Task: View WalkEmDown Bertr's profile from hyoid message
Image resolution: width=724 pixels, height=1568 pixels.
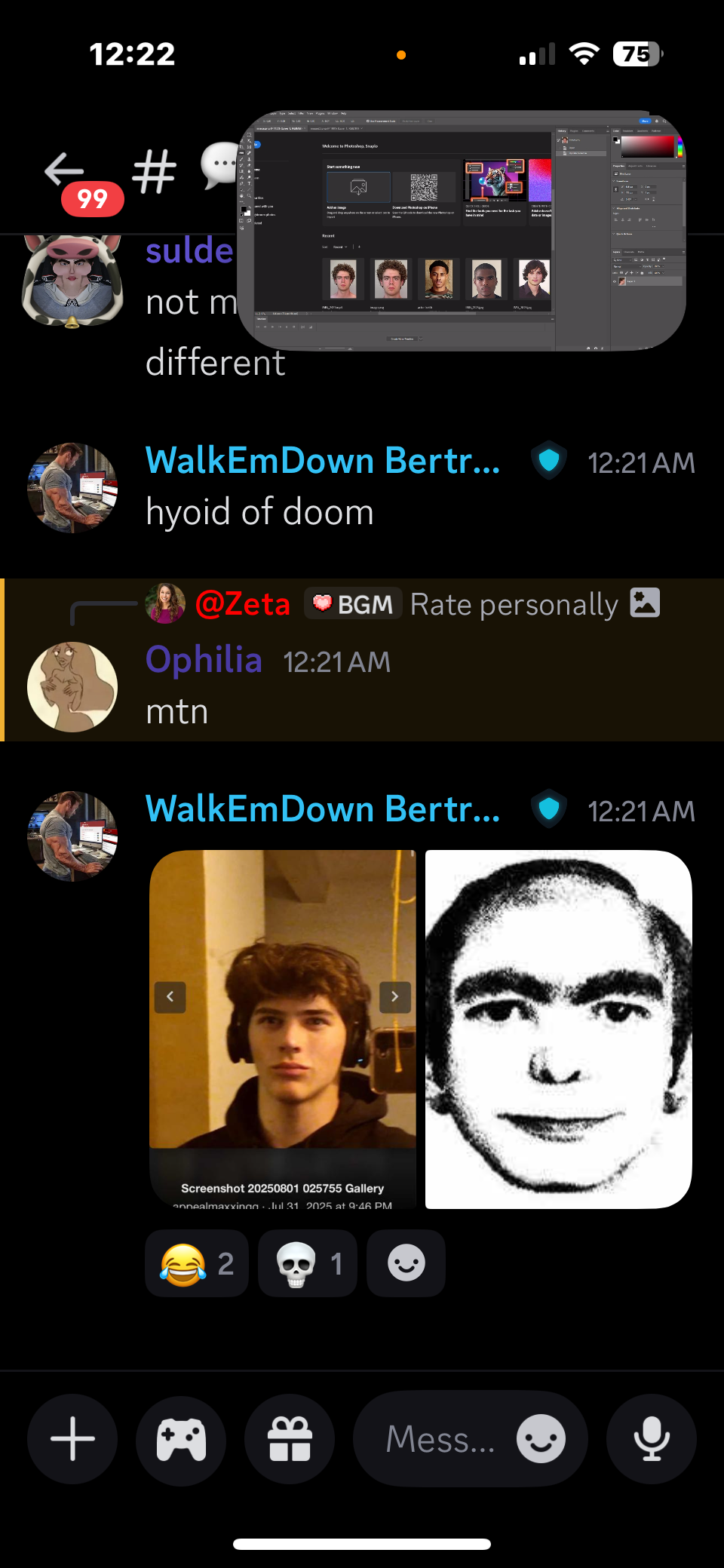Action: tap(72, 488)
